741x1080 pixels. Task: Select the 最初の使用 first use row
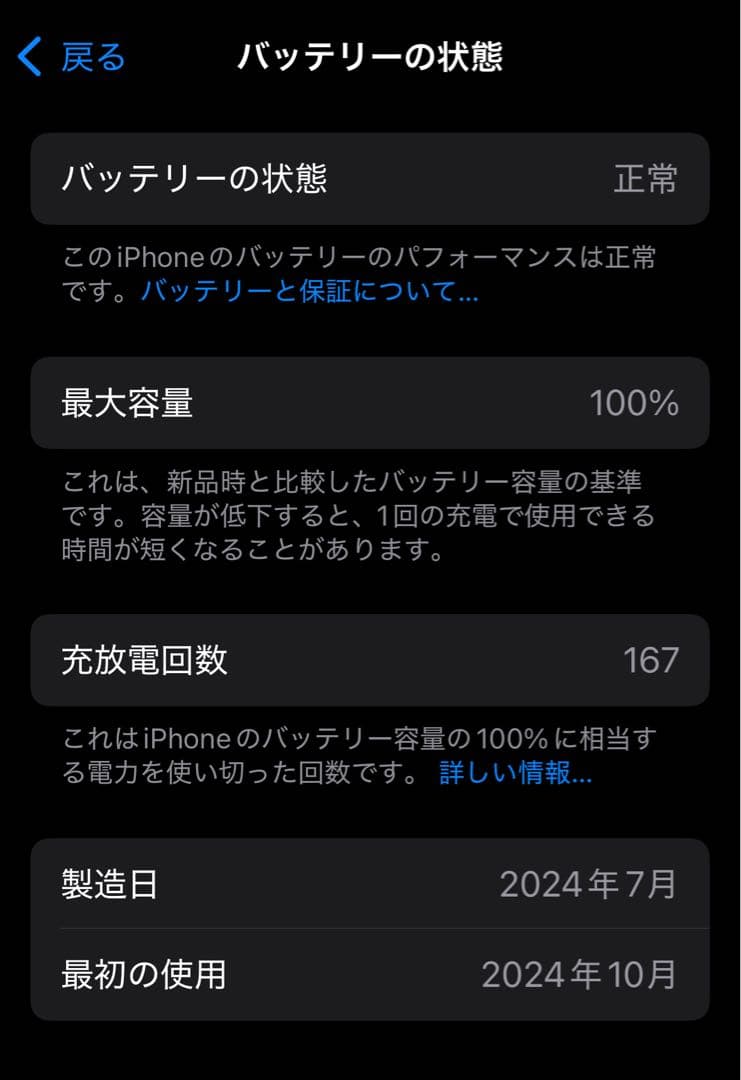point(370,968)
